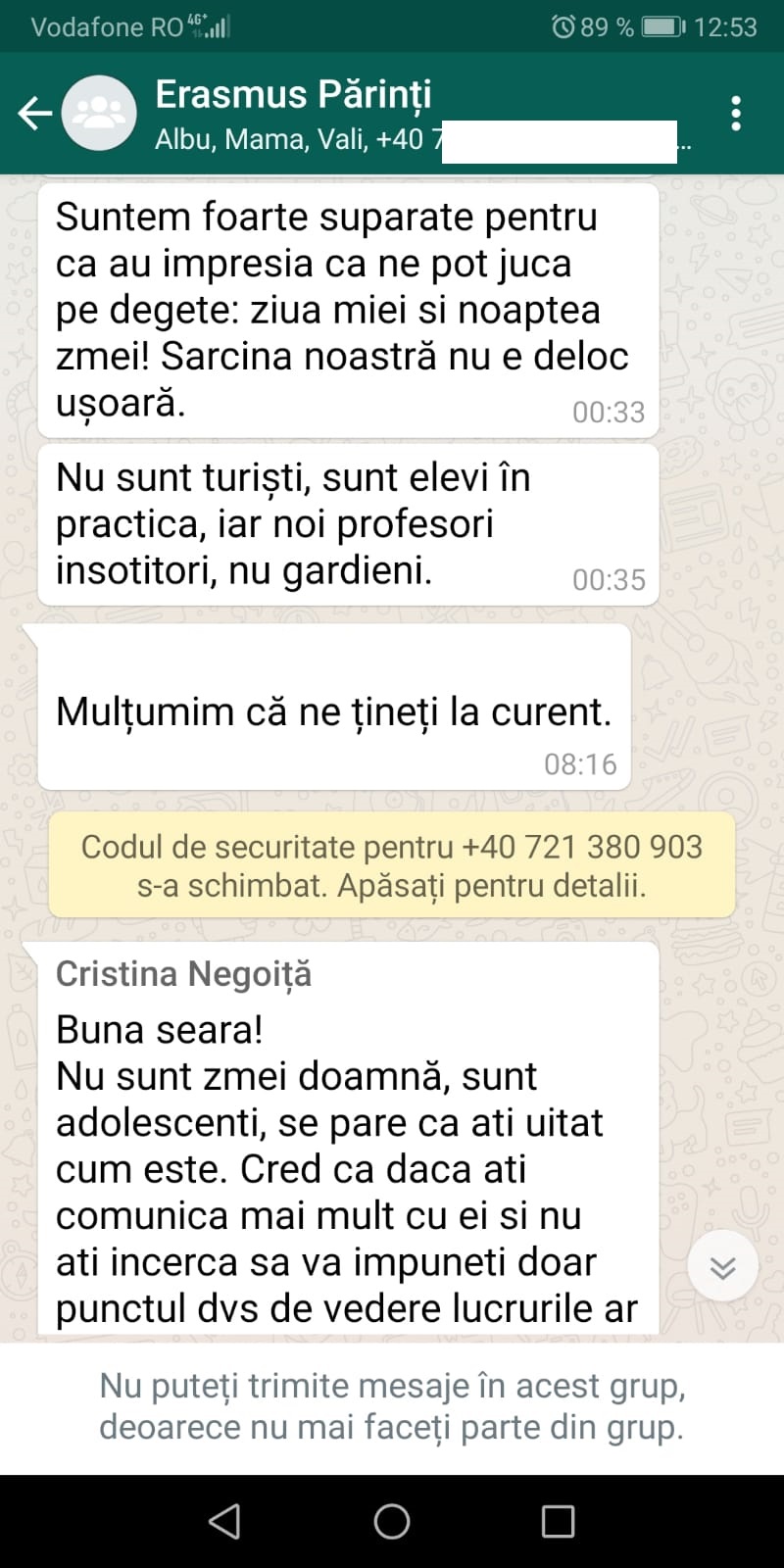Go back using the header arrow
This screenshot has height=1568, width=784.
35,114
